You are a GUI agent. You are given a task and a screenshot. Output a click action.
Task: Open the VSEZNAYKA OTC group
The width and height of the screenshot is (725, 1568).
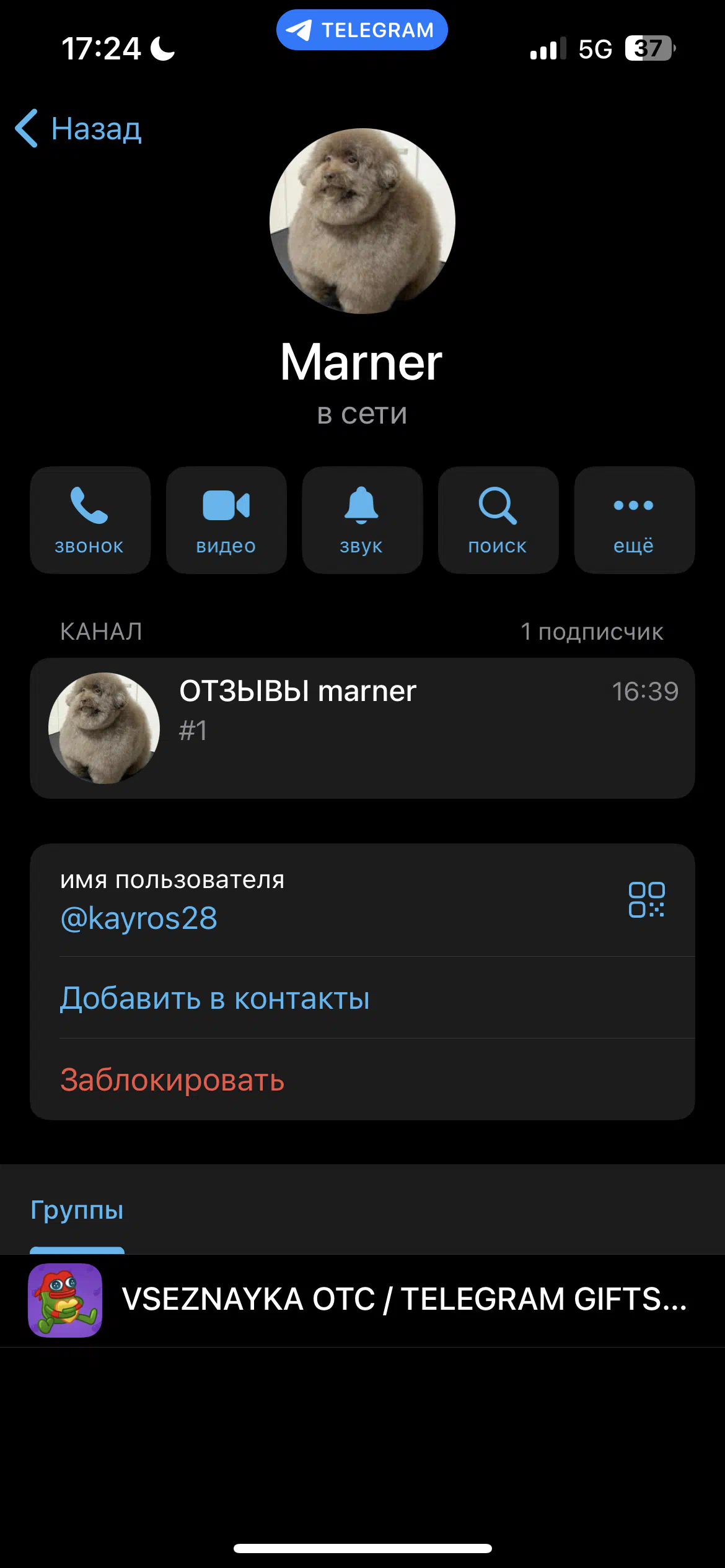(362, 1300)
